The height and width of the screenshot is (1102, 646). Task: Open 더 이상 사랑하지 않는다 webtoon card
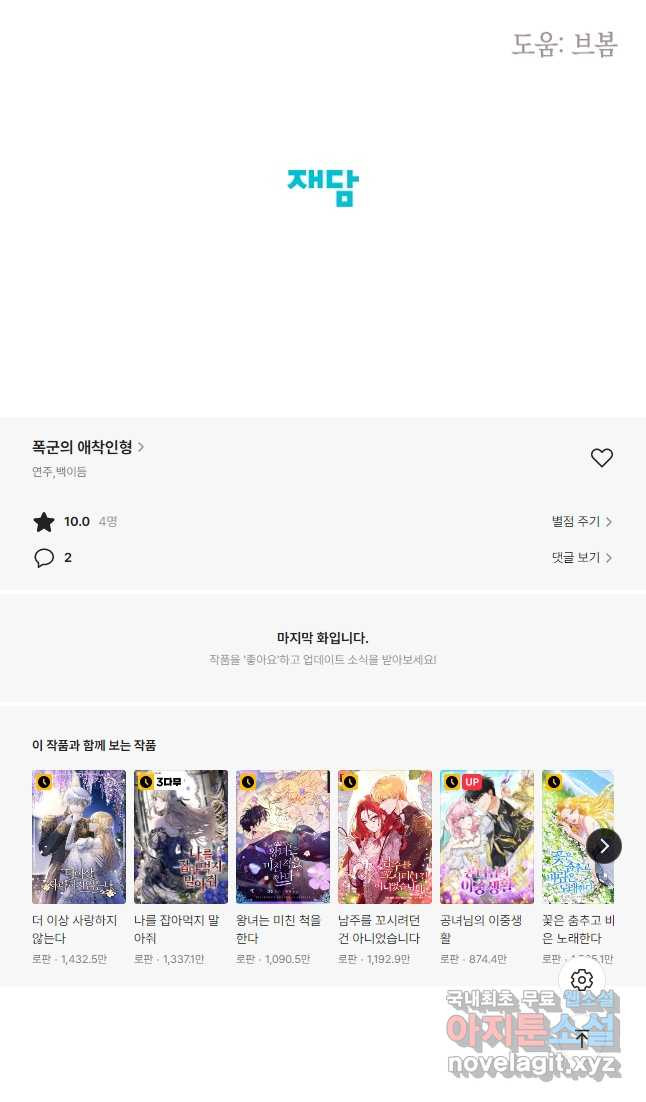pyautogui.click(x=79, y=837)
